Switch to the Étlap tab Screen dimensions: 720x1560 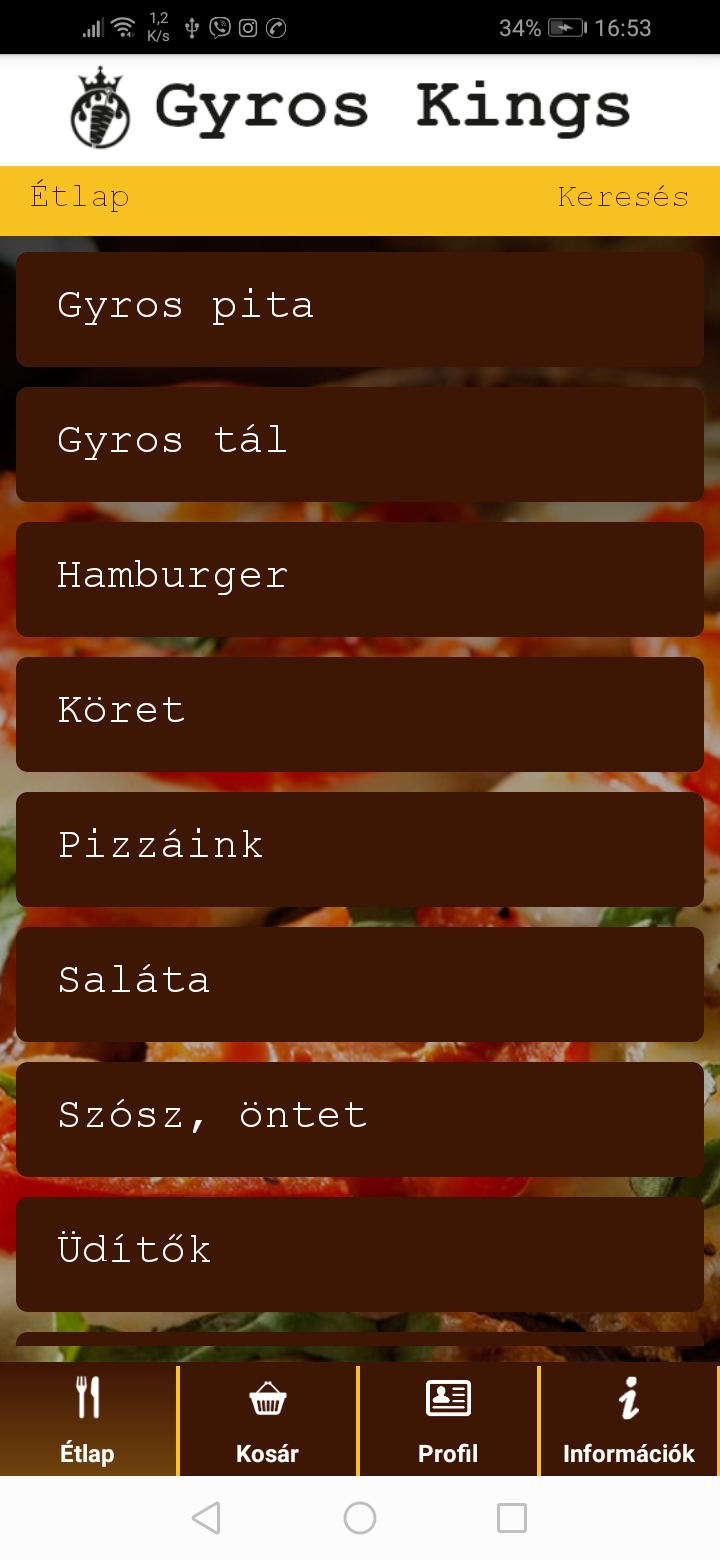(x=88, y=1420)
